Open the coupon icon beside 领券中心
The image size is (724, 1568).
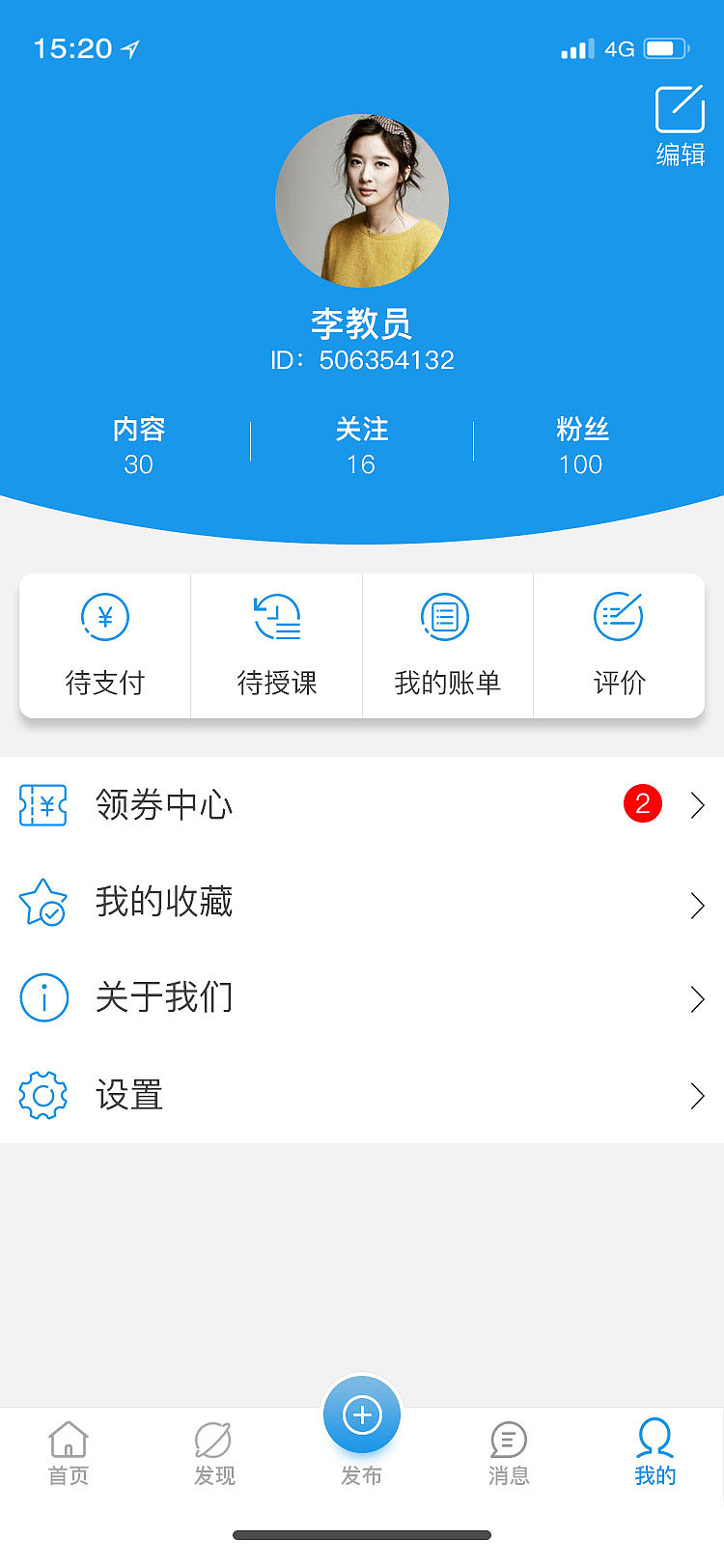(42, 805)
